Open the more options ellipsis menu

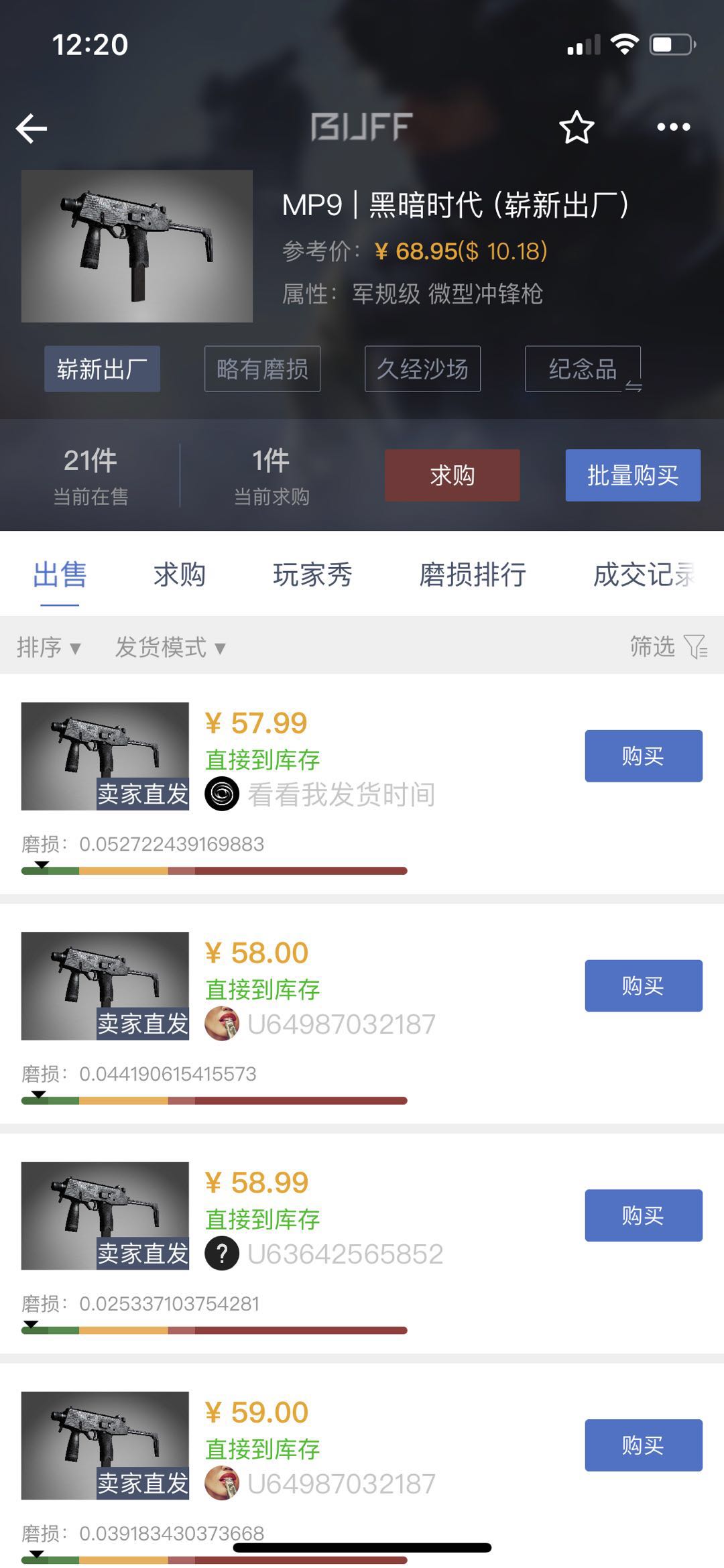(674, 127)
